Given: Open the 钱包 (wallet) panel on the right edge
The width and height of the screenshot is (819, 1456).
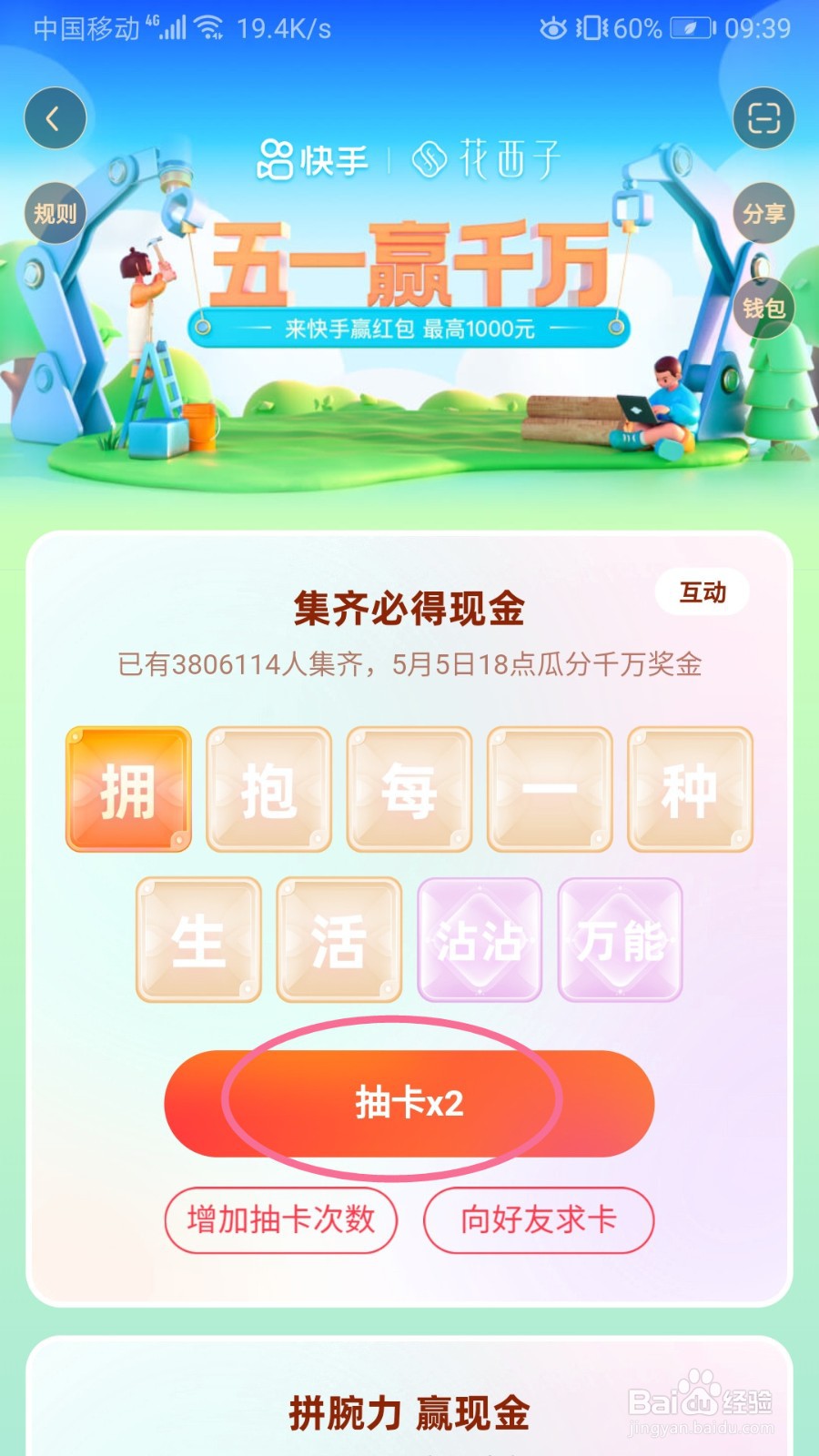Looking at the screenshot, I should coord(766,309).
